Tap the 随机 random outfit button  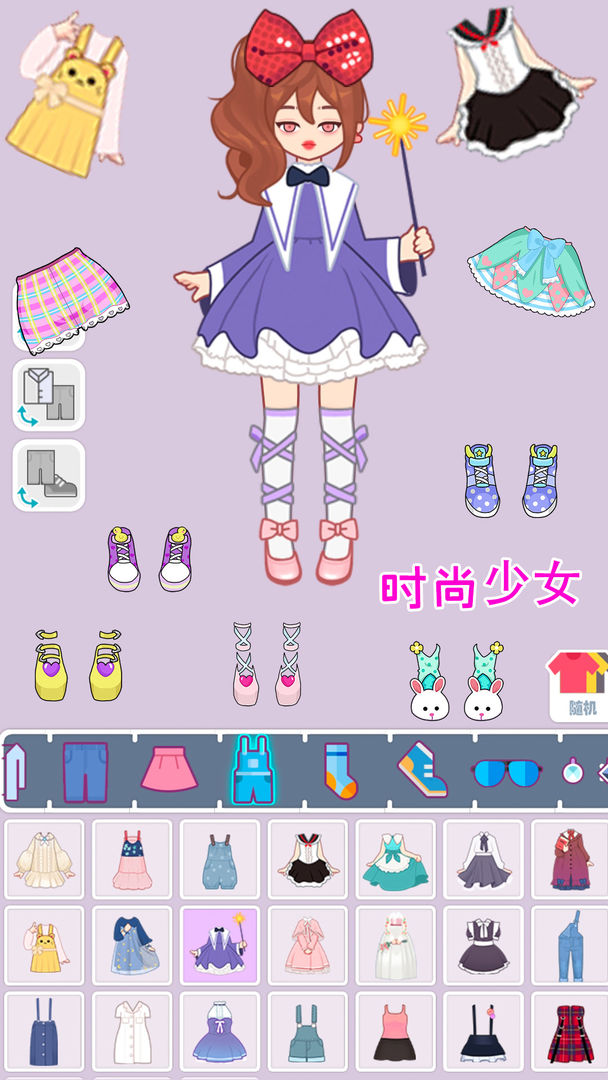579,686
